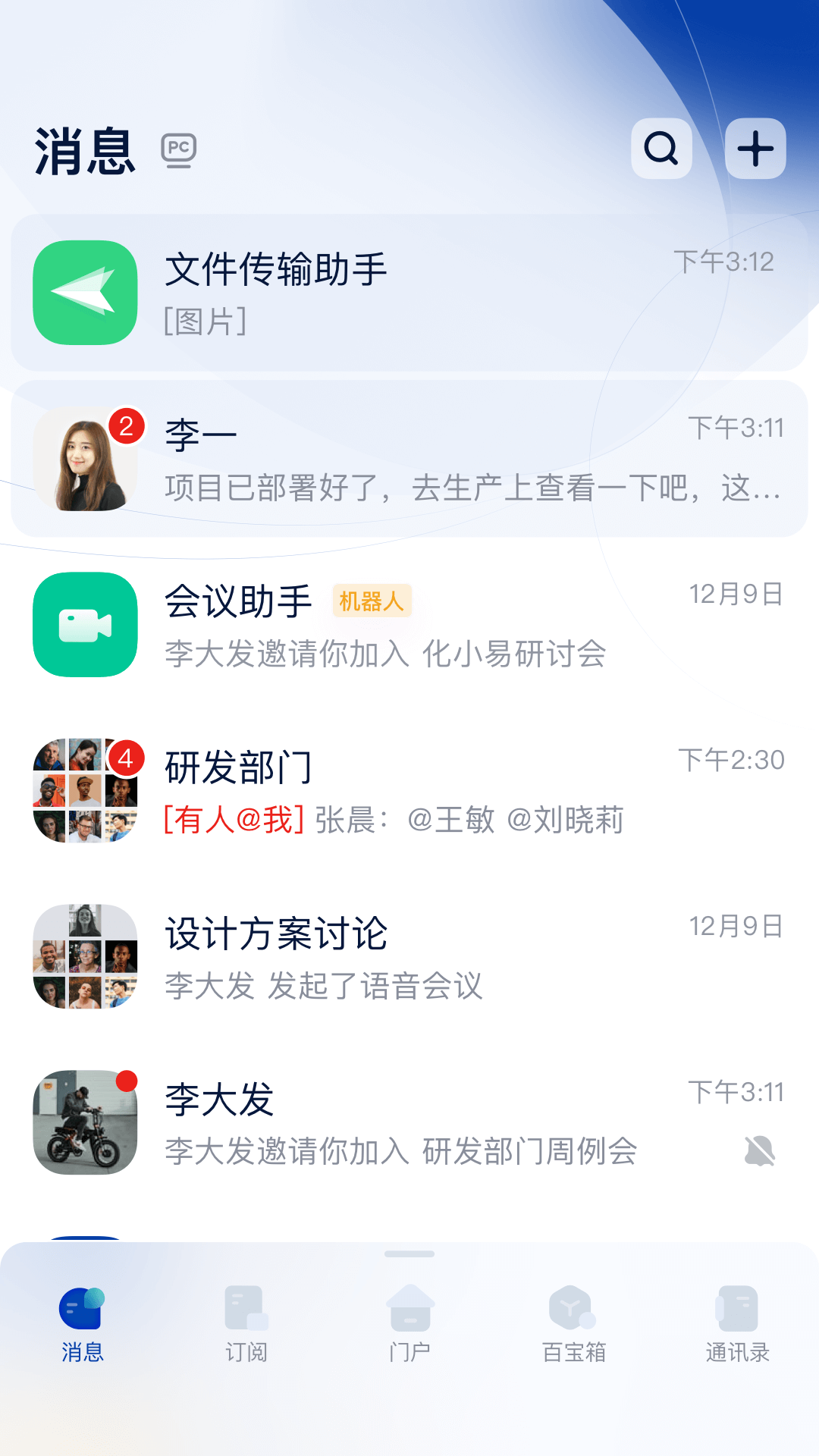Tap the red dot on 李大发's avatar
The height and width of the screenshot is (1456, 819).
tap(129, 1081)
